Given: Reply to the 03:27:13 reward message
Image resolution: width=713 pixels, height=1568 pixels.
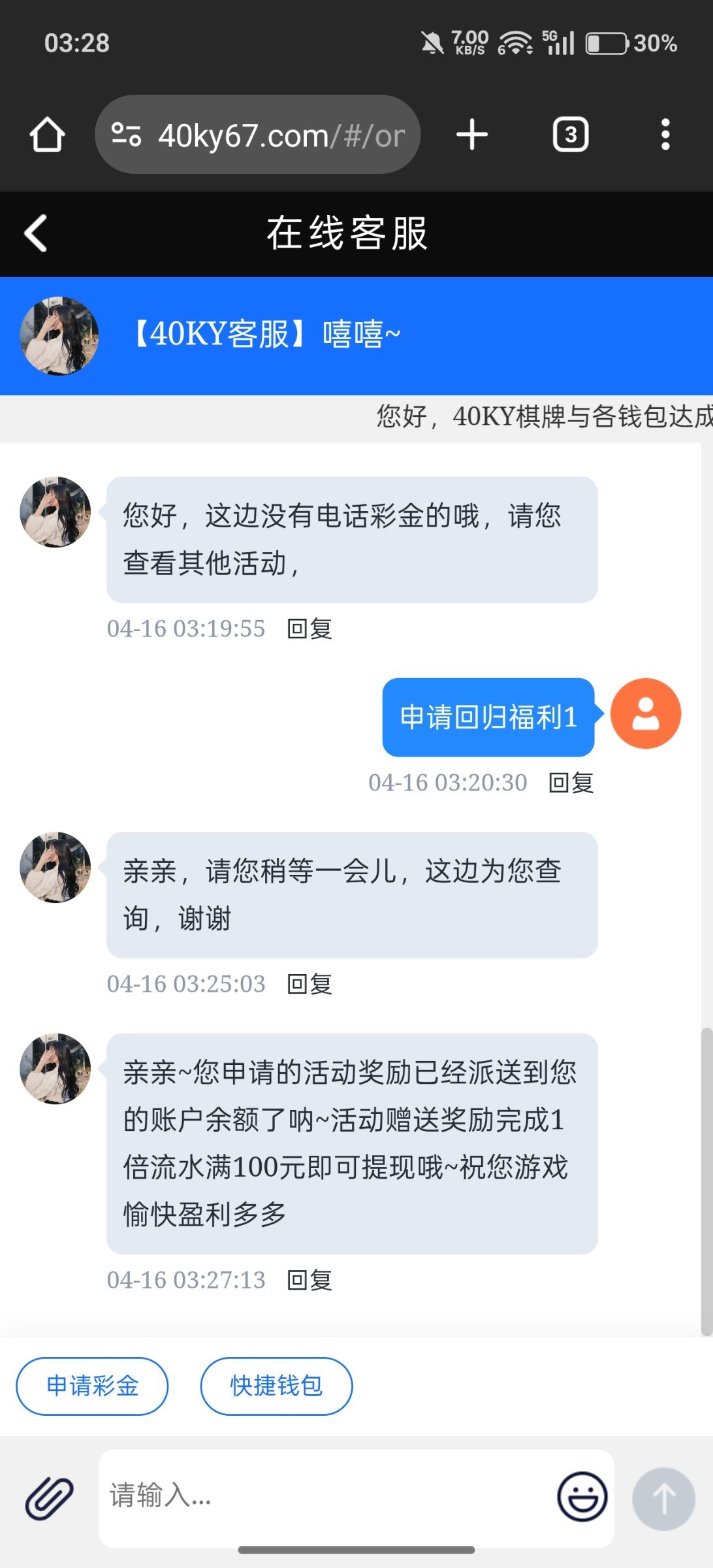Looking at the screenshot, I should pos(310,1280).
